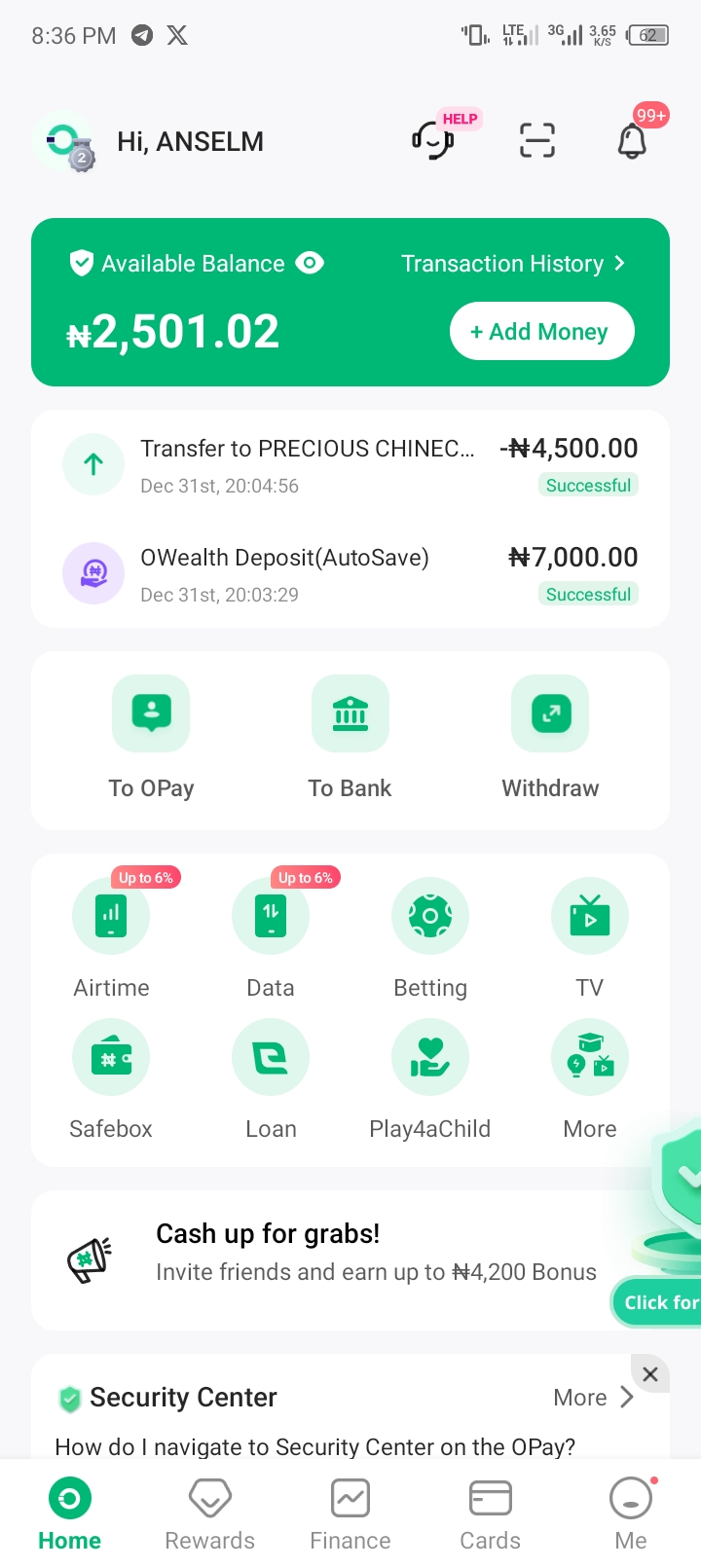Open the QR code scanner
Viewport: 701px width, 1568px height.
click(536, 141)
